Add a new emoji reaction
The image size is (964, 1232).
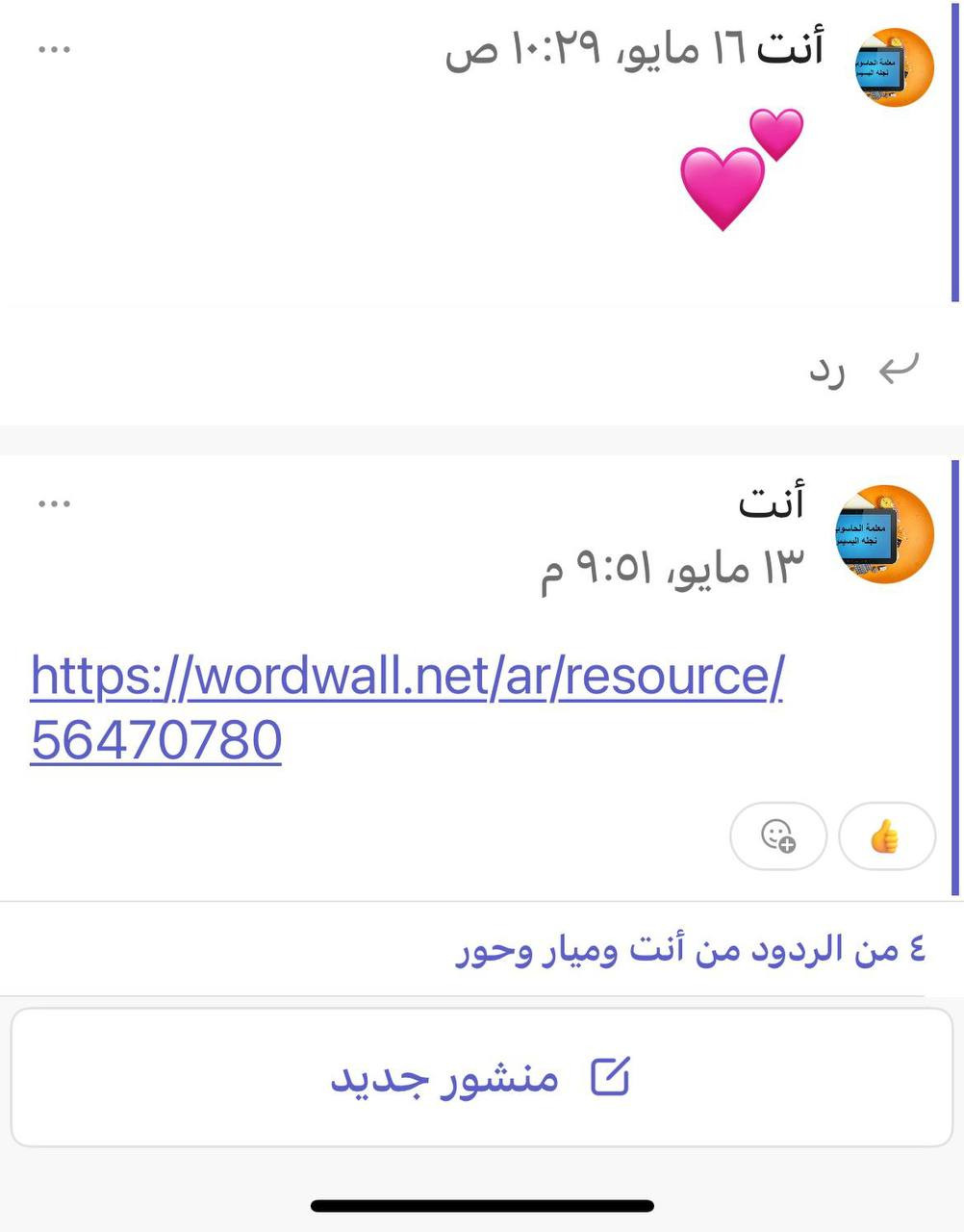(x=777, y=835)
